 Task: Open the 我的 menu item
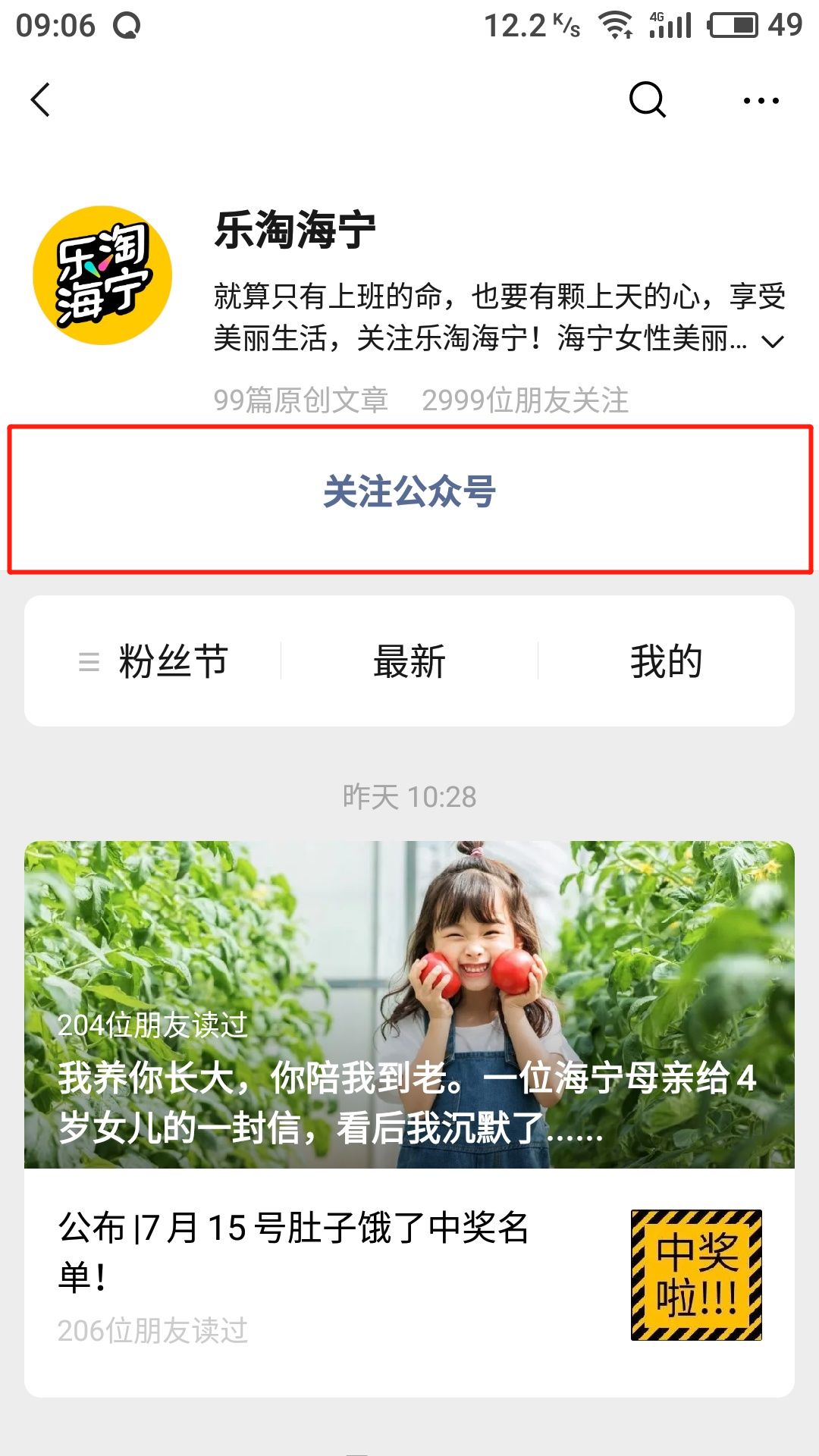coord(666,661)
